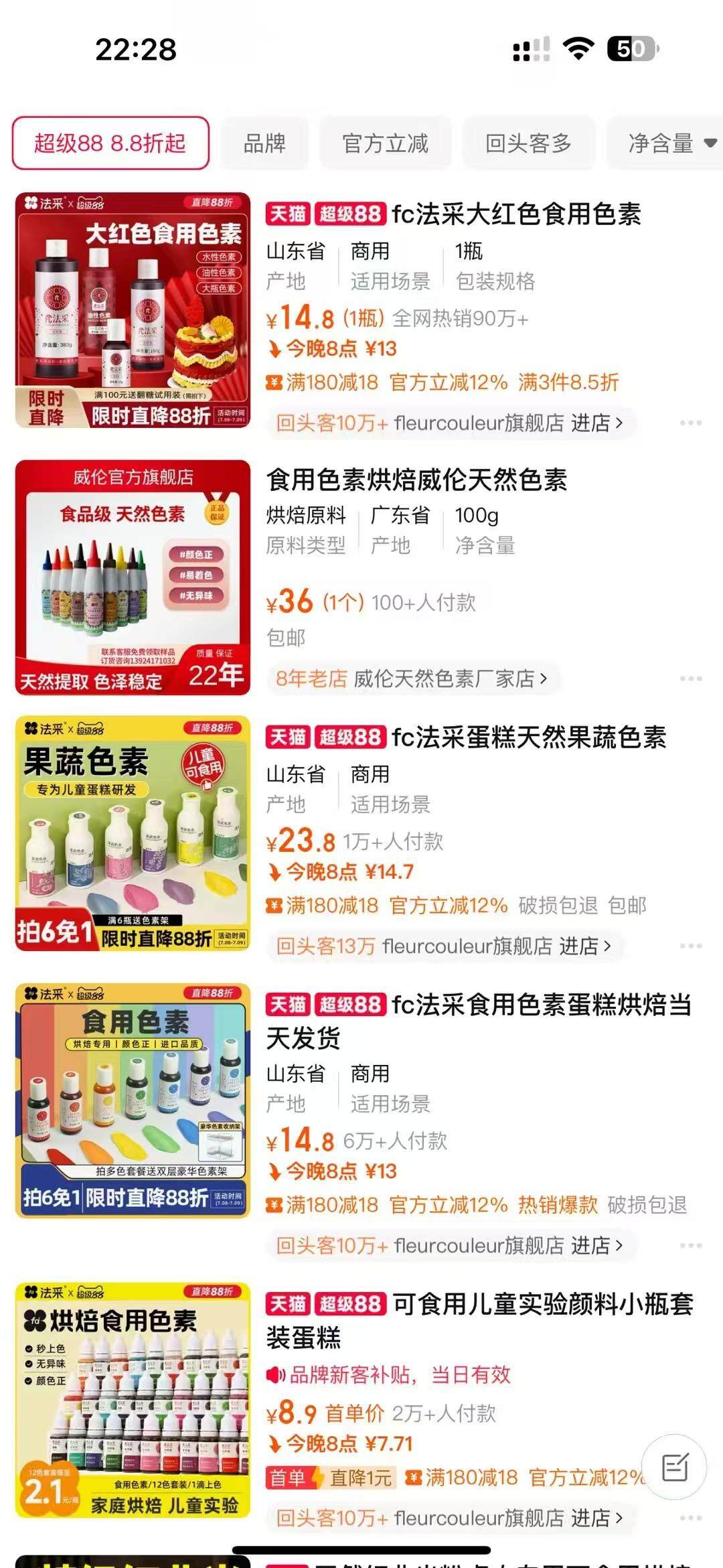Filter by 回头客多

point(528,143)
